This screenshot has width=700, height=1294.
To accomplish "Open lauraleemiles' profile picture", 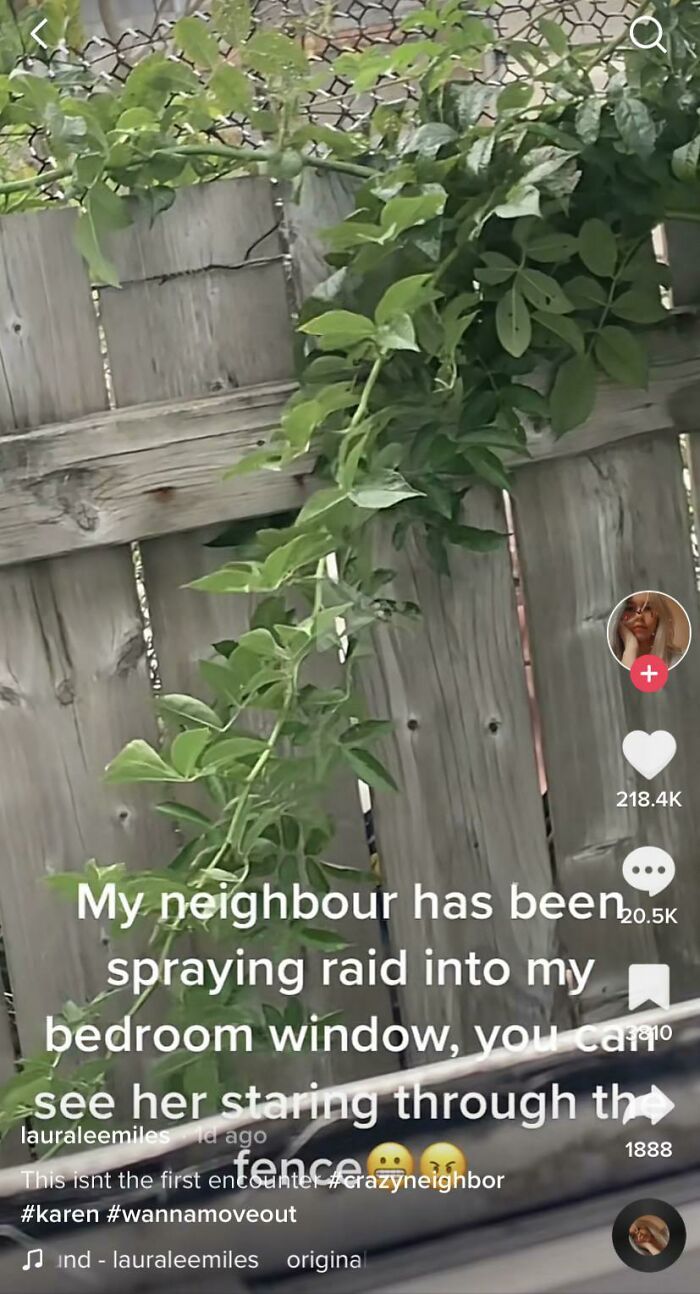I will [648, 630].
